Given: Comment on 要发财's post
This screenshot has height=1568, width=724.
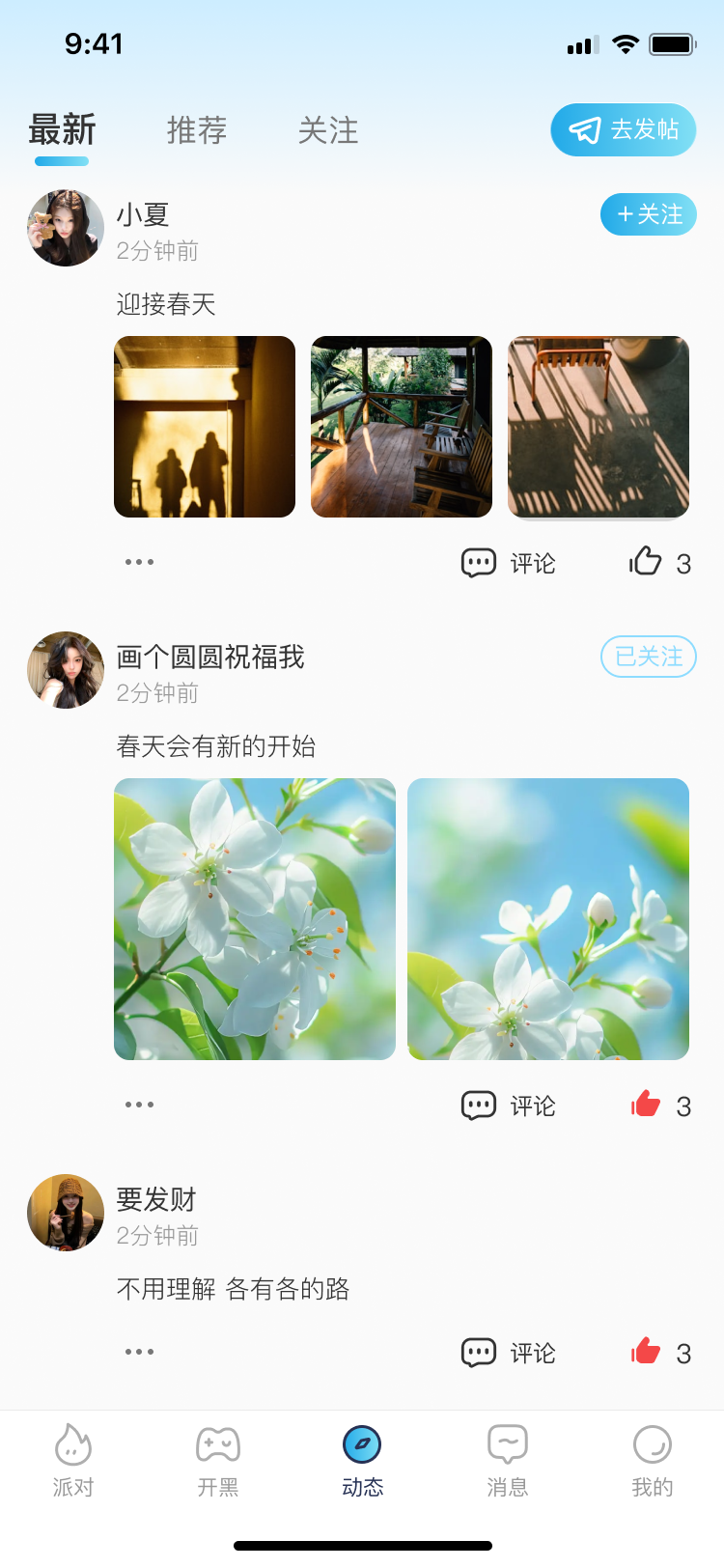Looking at the screenshot, I should coord(509,1353).
